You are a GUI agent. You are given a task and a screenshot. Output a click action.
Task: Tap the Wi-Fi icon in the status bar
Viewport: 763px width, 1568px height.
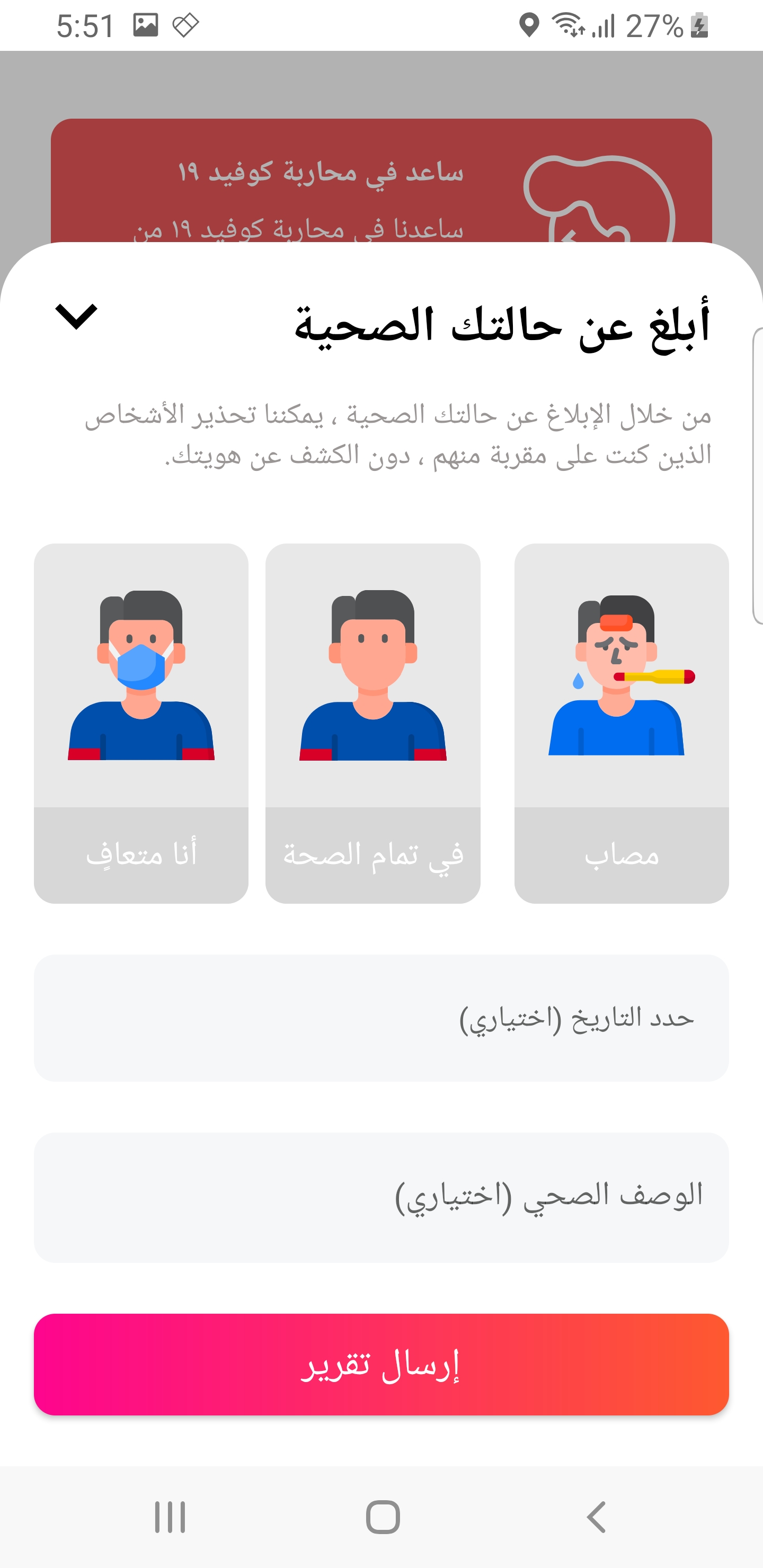click(568, 25)
